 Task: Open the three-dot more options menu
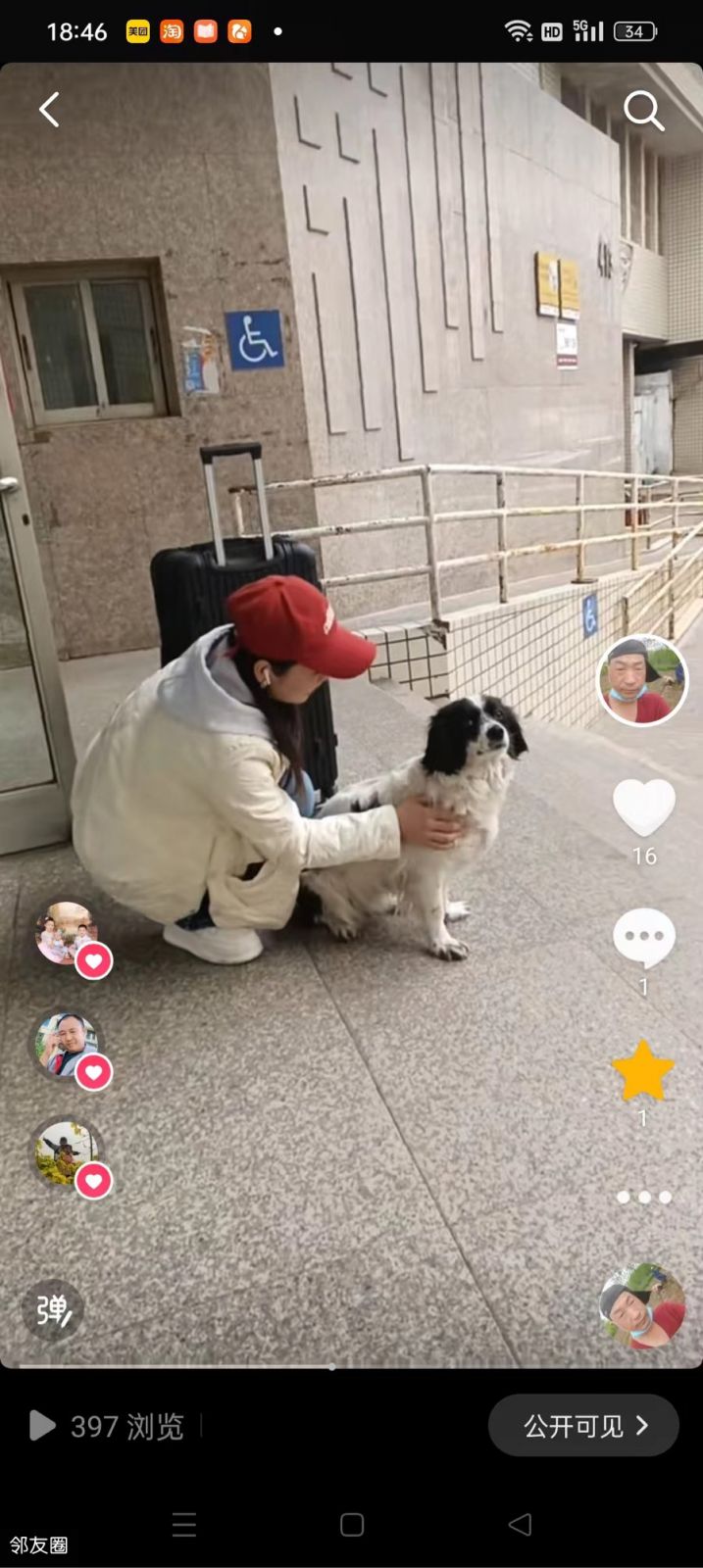click(643, 1197)
